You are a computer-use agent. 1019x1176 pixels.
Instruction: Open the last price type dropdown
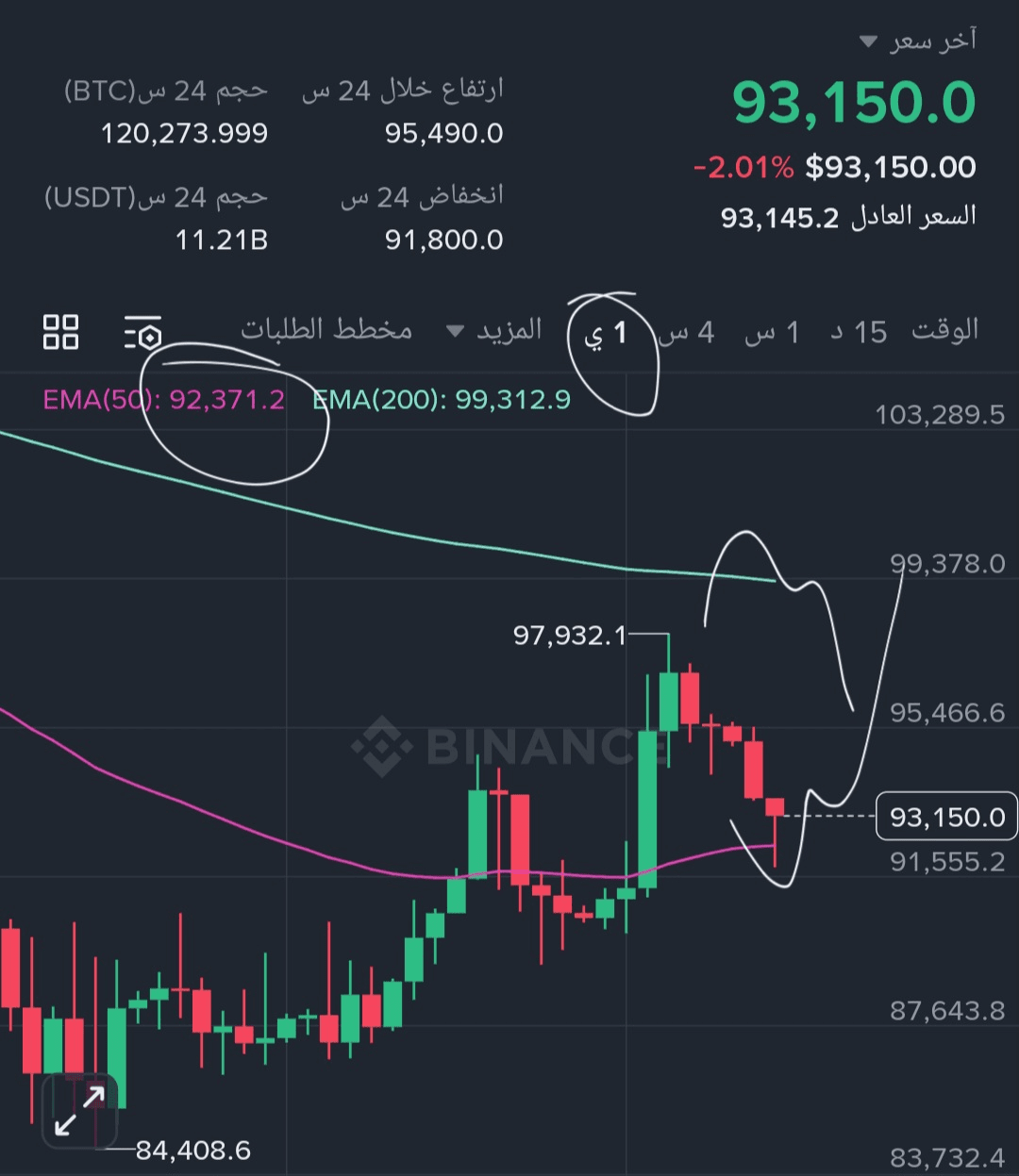point(918,41)
